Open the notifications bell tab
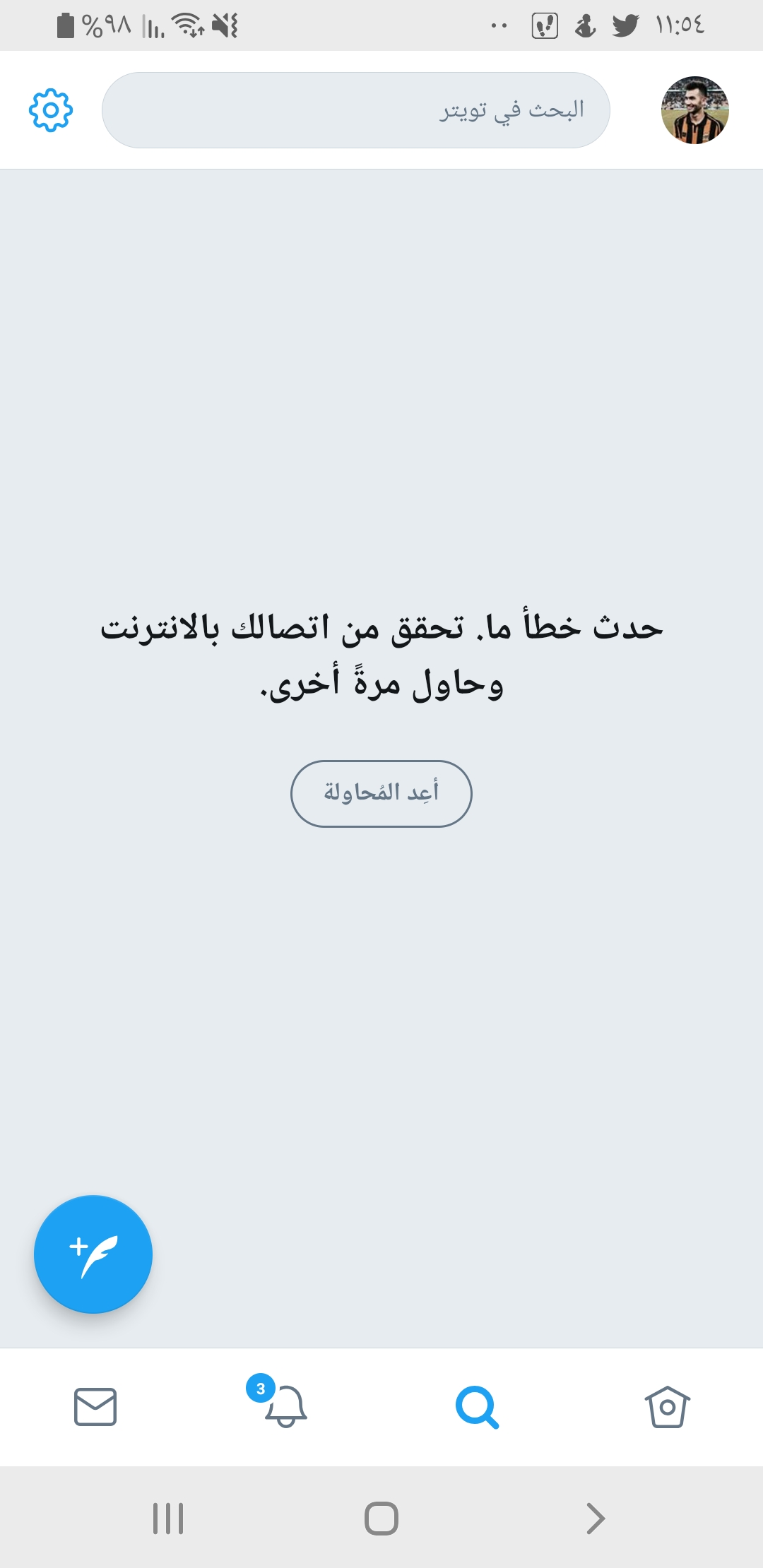This screenshot has height=1568, width=763. pos(285,1407)
